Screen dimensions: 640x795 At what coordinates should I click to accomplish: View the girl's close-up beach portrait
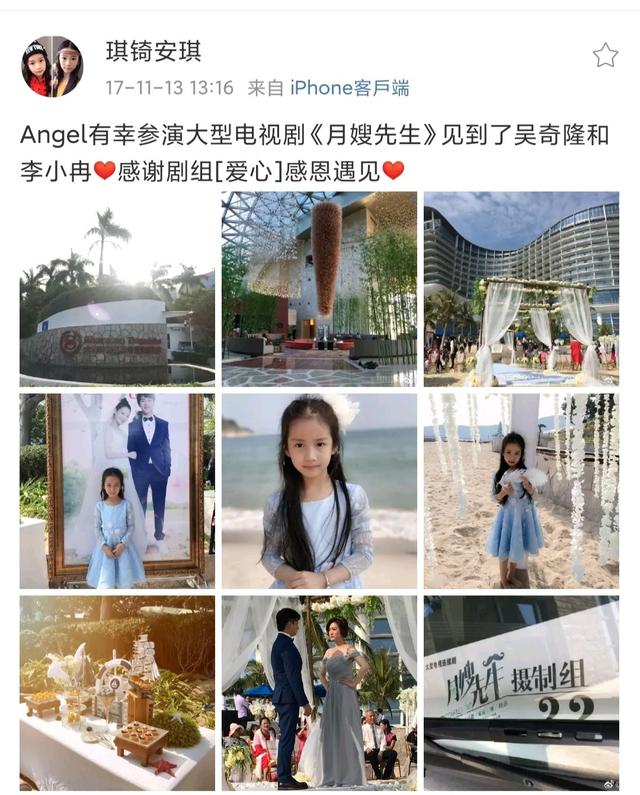[x=319, y=490]
